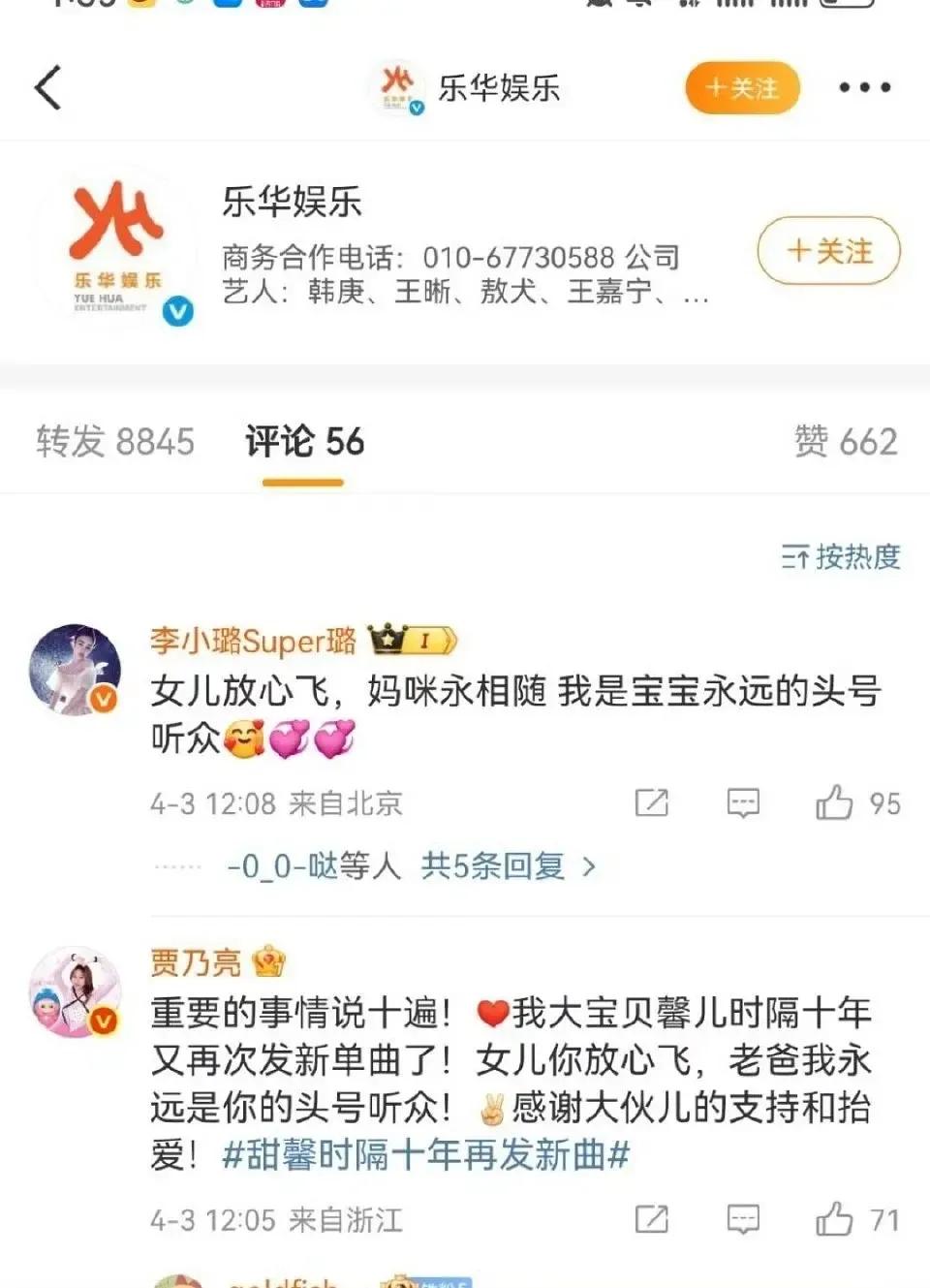Reply to 贾乃亮's comment
Image resolution: width=930 pixels, height=1288 pixels.
743,1219
